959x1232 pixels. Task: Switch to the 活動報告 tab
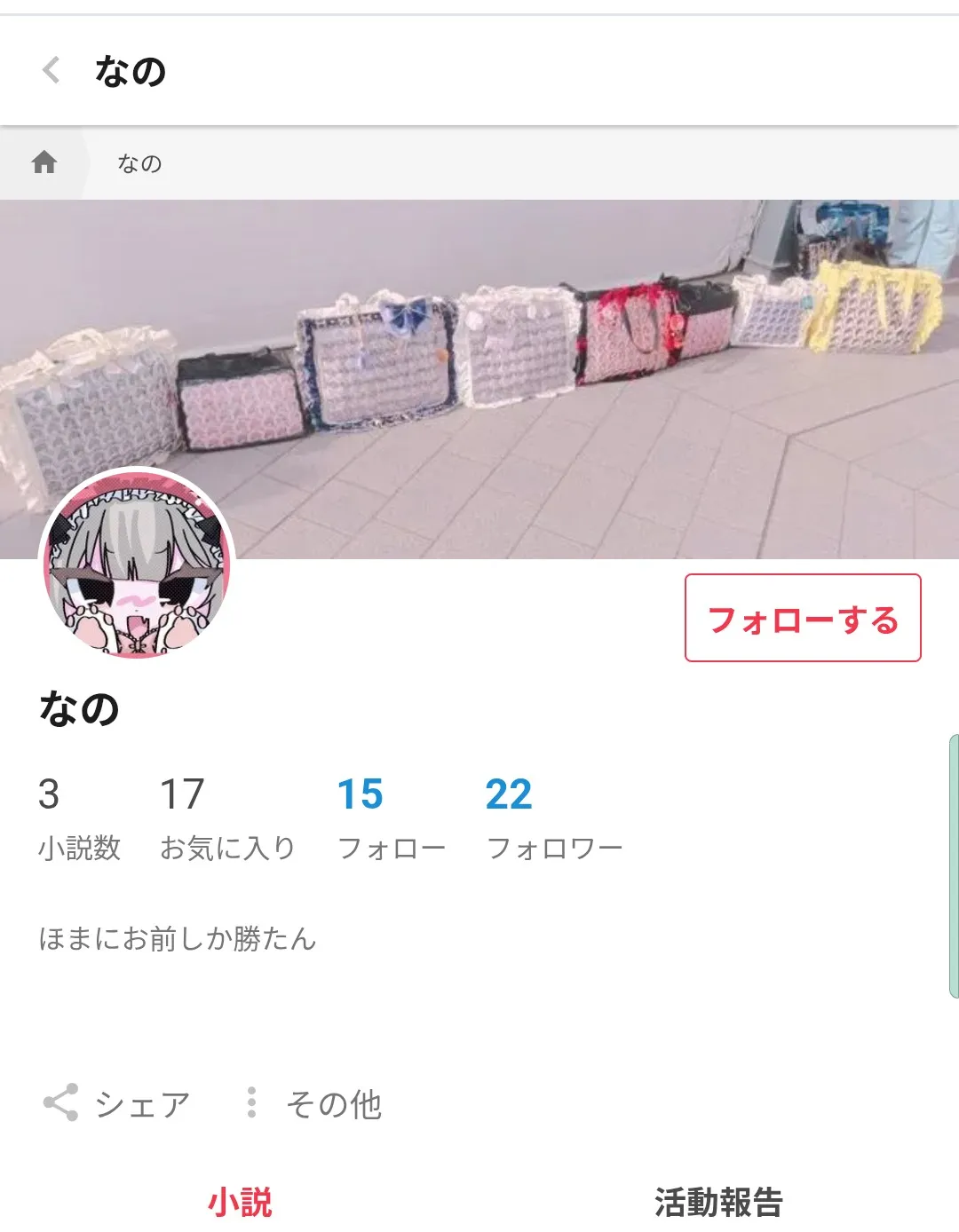pyautogui.click(x=718, y=1202)
